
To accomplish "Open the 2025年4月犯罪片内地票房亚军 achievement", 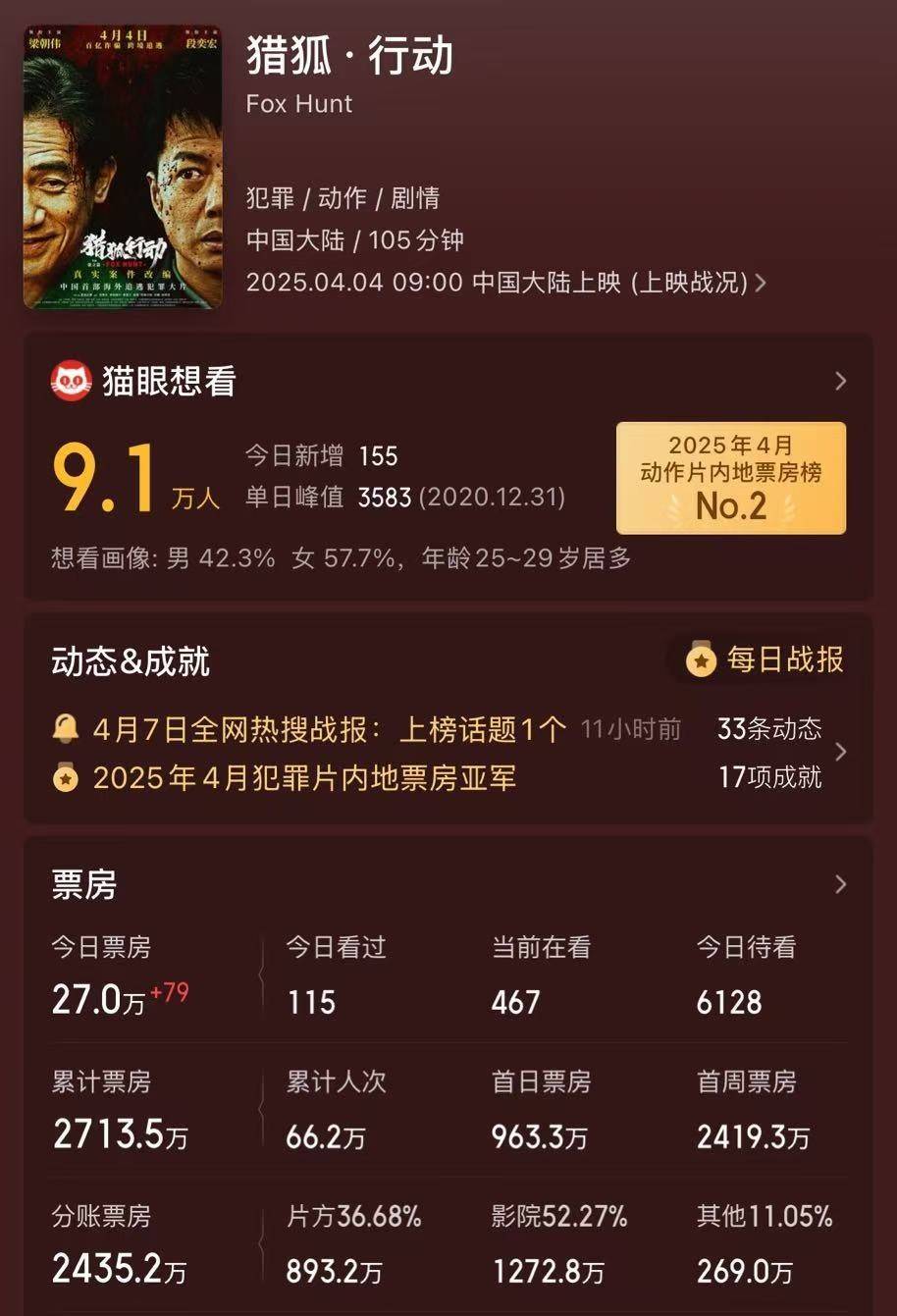I will tap(304, 778).
